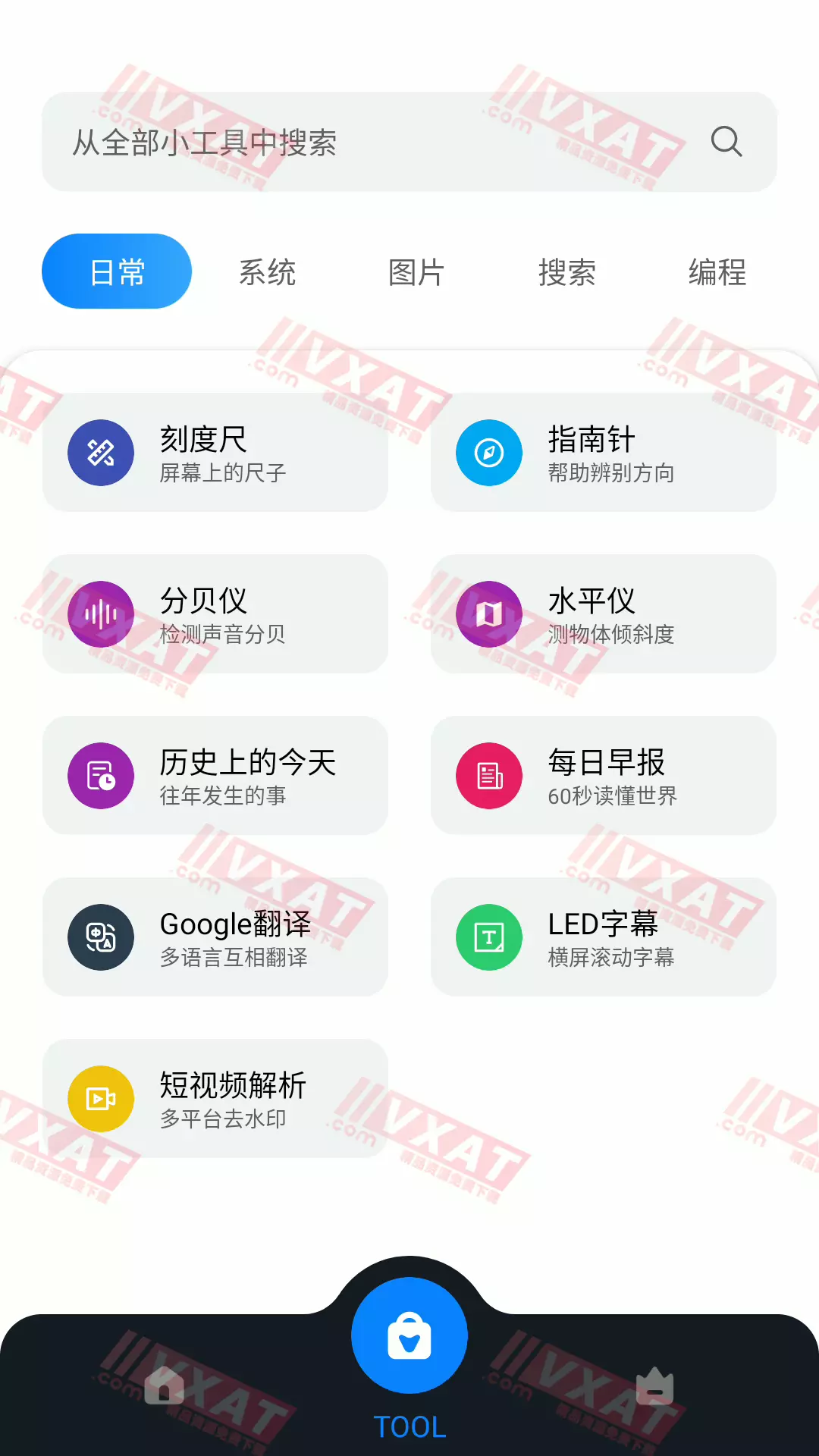Switch to the 搜索 tab

click(566, 271)
